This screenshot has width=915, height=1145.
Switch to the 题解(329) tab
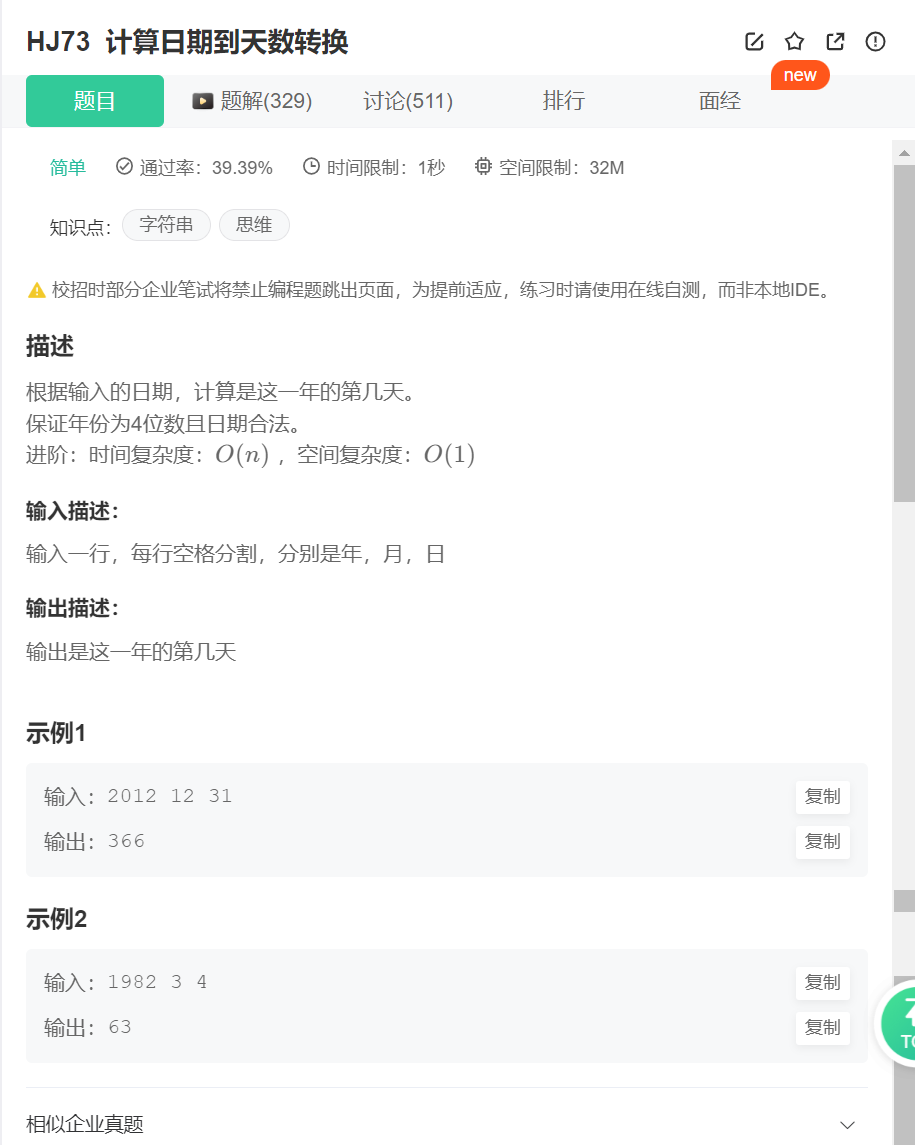click(x=252, y=101)
